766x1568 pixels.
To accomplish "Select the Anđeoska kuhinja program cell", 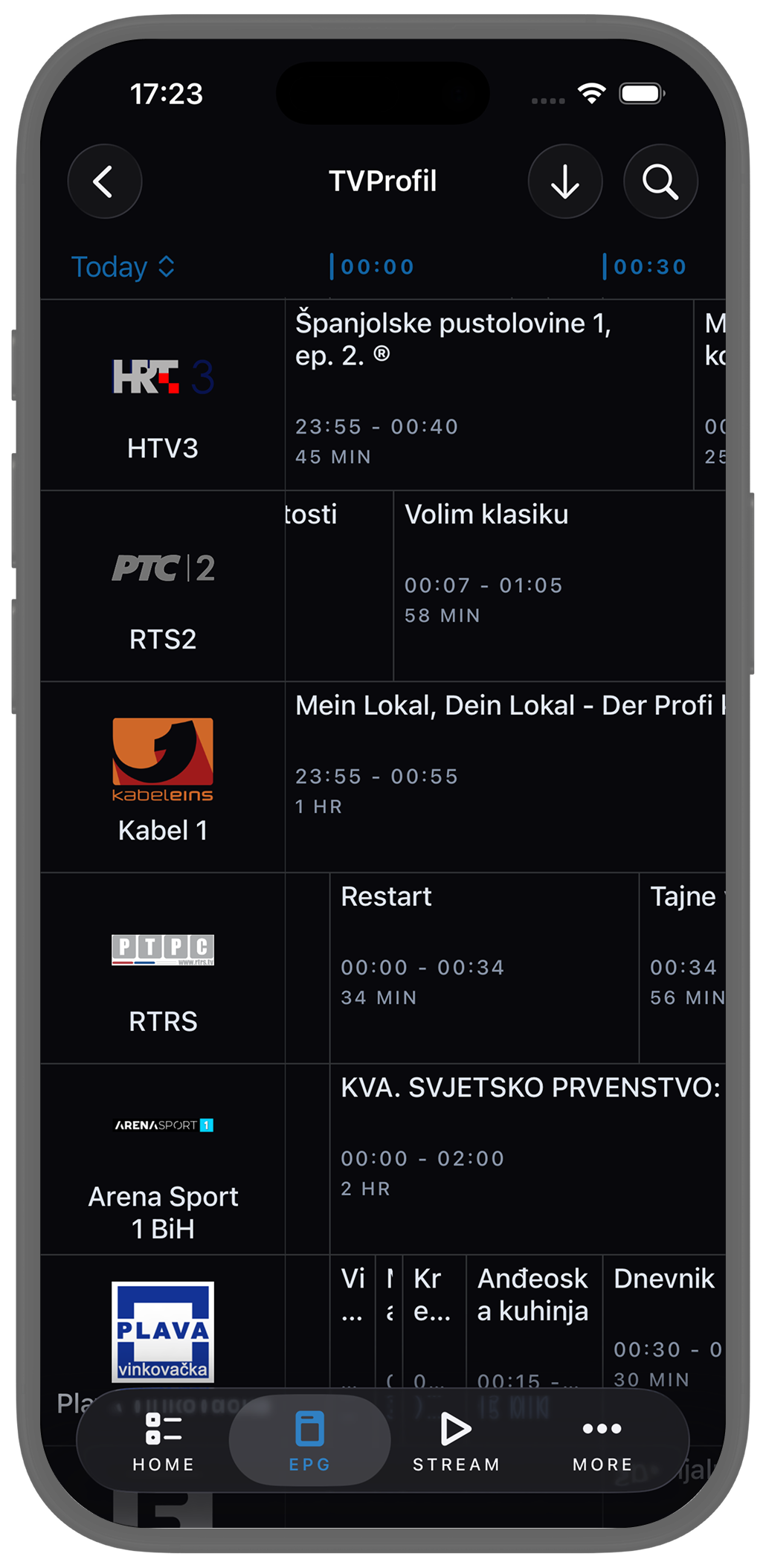I will (532, 1309).
